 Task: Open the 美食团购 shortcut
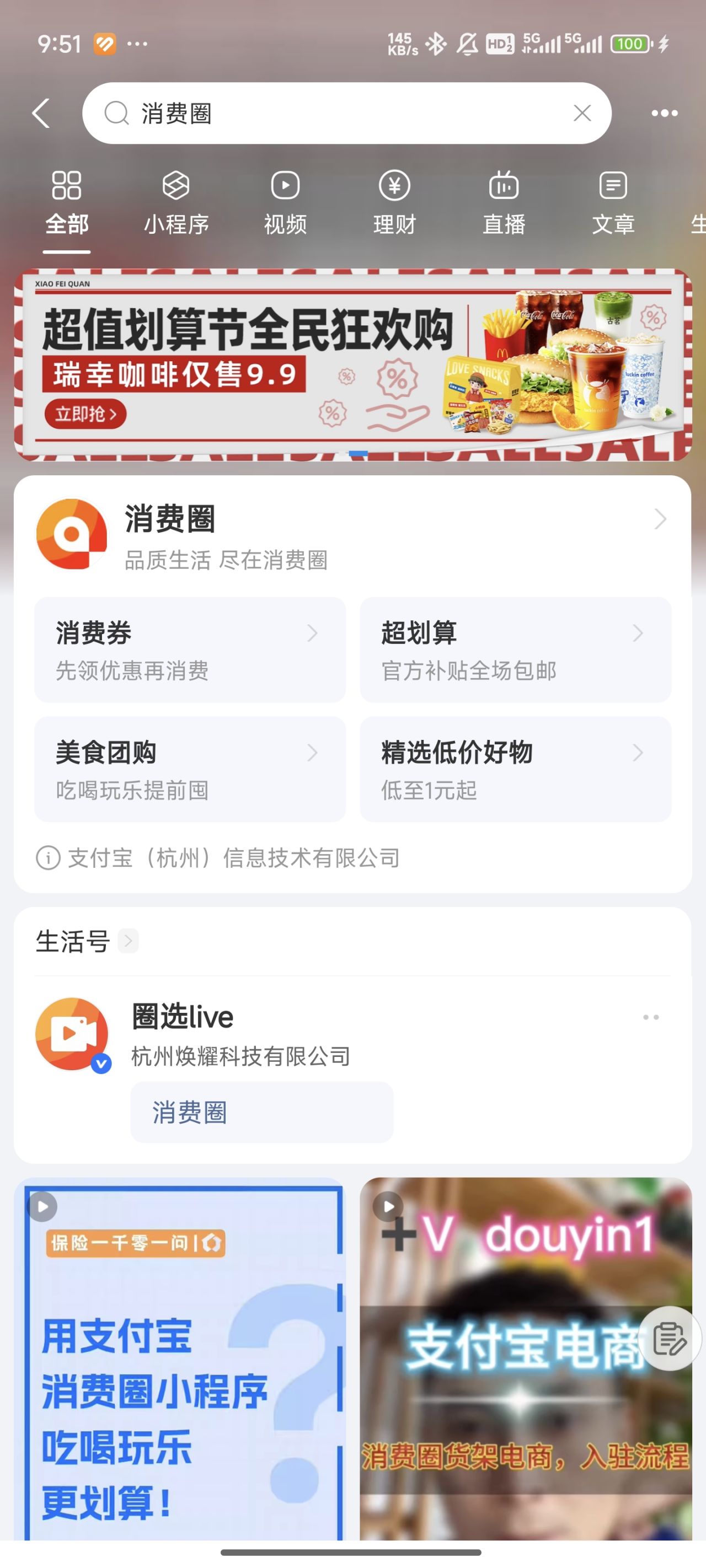pos(189,769)
